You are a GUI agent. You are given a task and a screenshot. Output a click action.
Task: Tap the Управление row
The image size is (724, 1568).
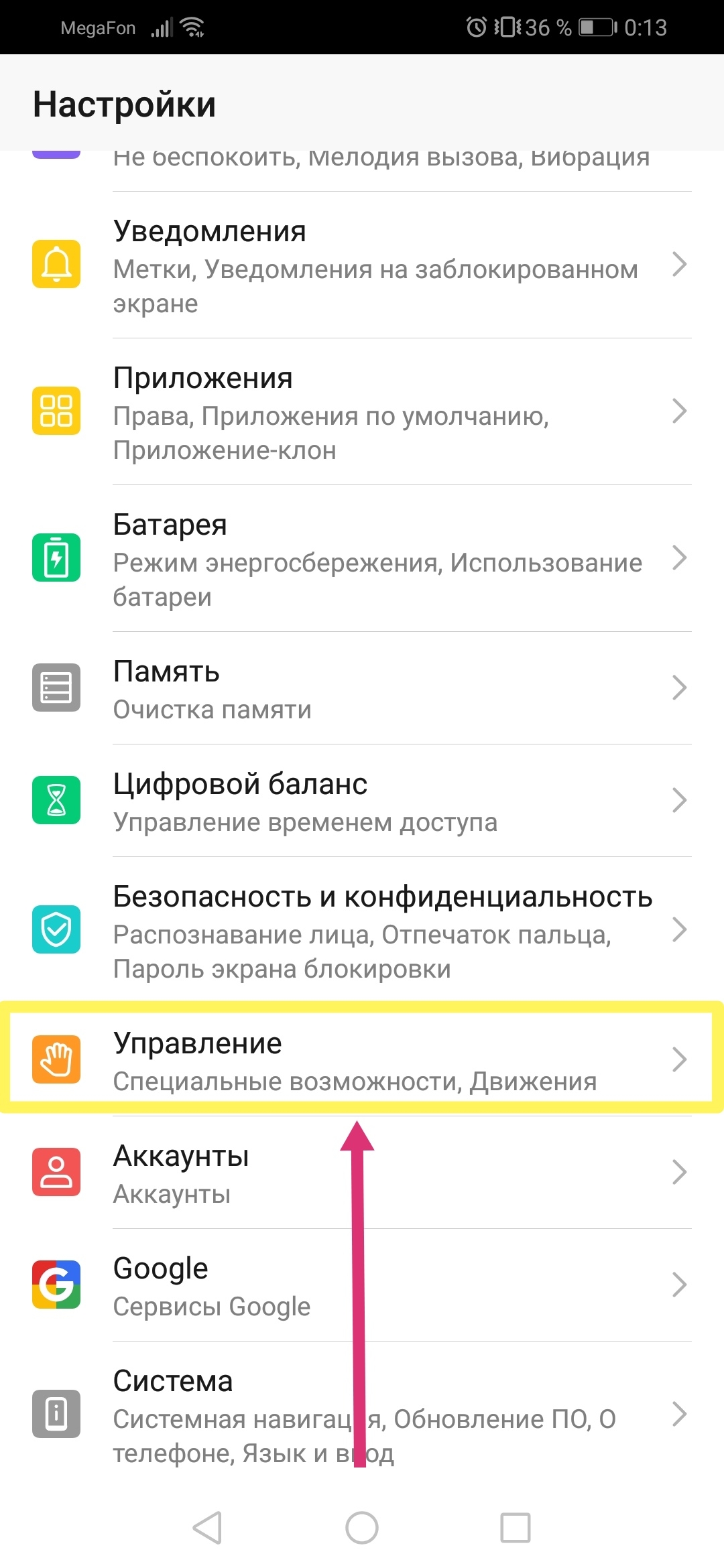pyautogui.click(x=362, y=1060)
